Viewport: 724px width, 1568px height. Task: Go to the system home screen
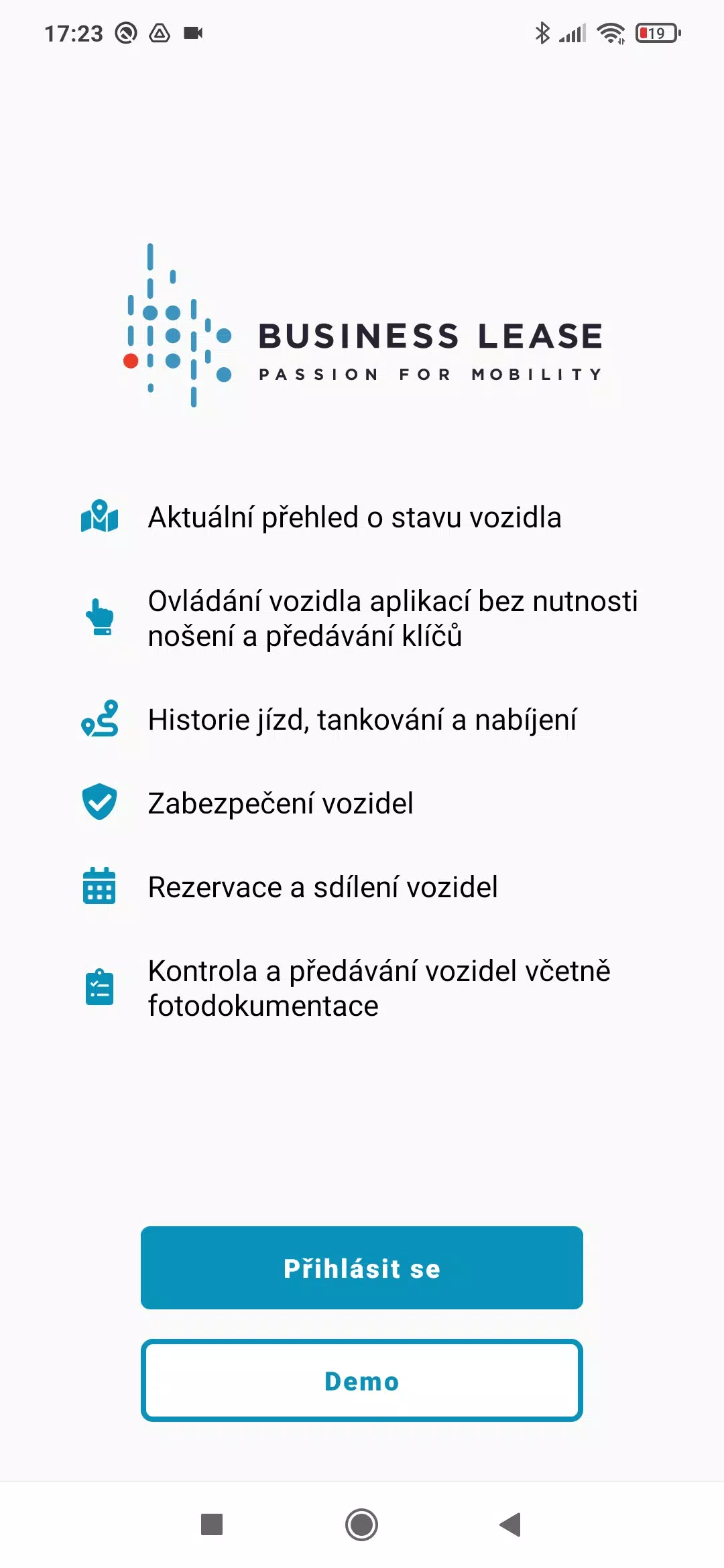(361, 1524)
